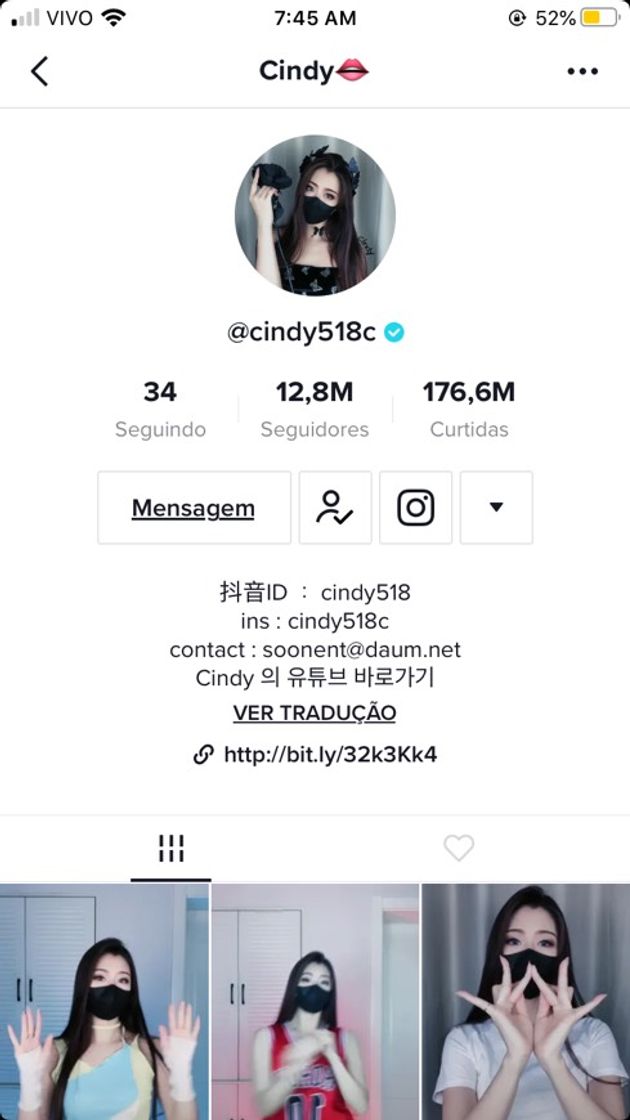Tap VER TRADUÇÃO to translate bio
This screenshot has height=1120, width=630.
tap(314, 713)
